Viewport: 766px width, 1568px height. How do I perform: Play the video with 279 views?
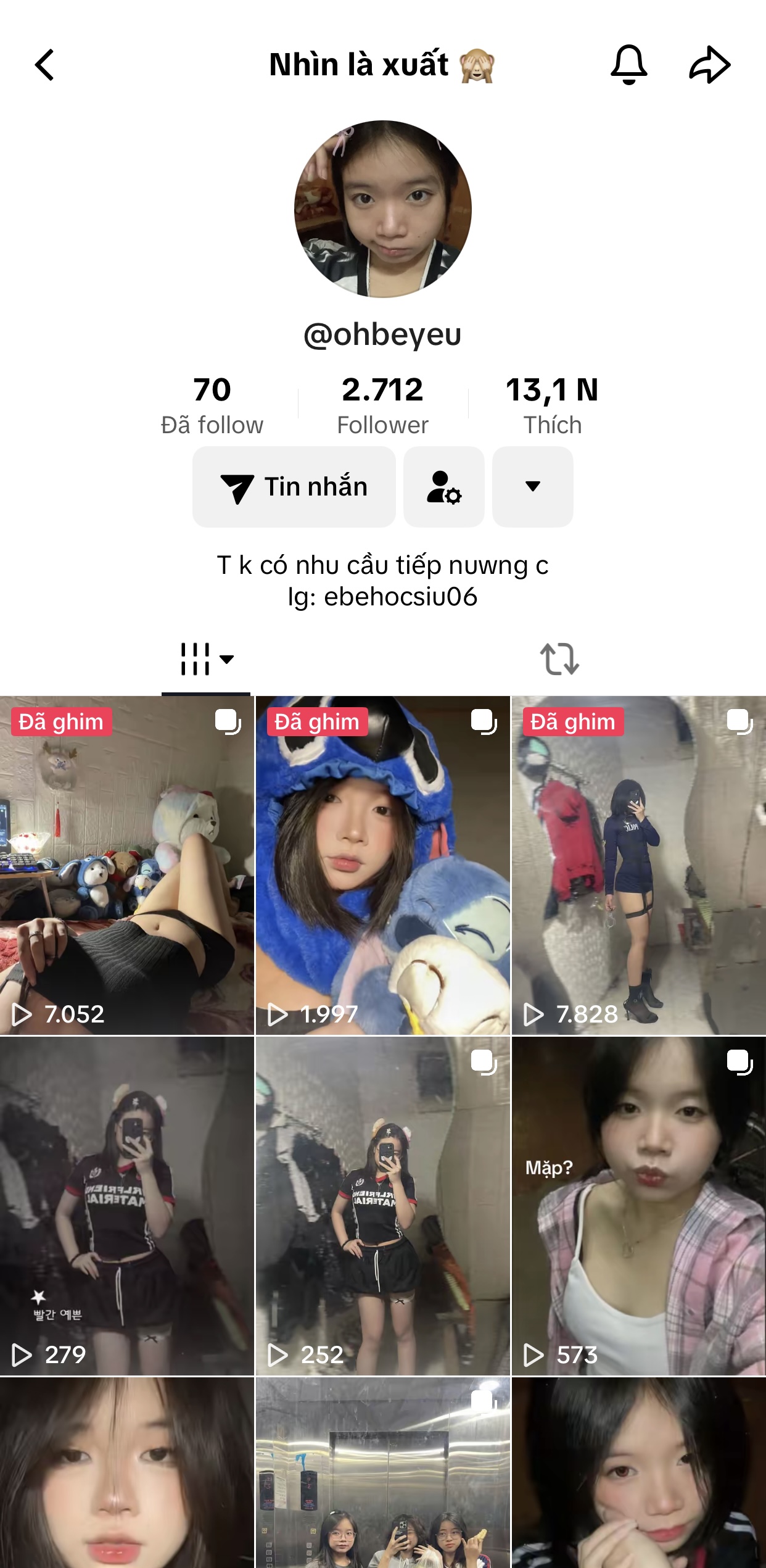tap(127, 1206)
